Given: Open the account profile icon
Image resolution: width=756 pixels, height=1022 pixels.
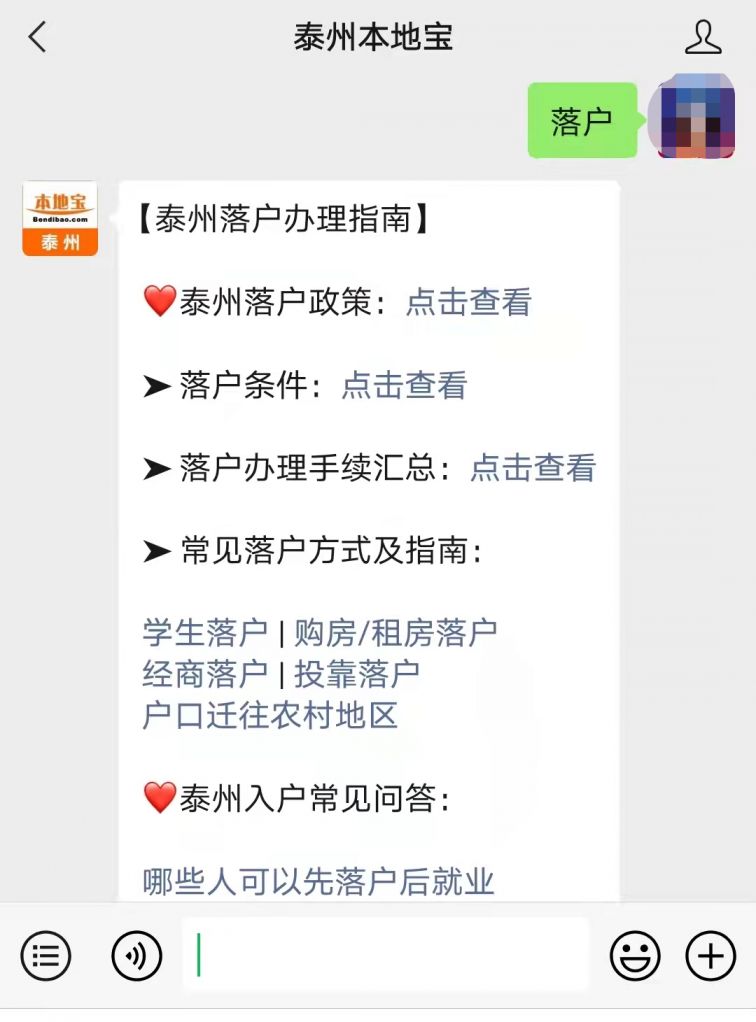Looking at the screenshot, I should coord(703,38).
